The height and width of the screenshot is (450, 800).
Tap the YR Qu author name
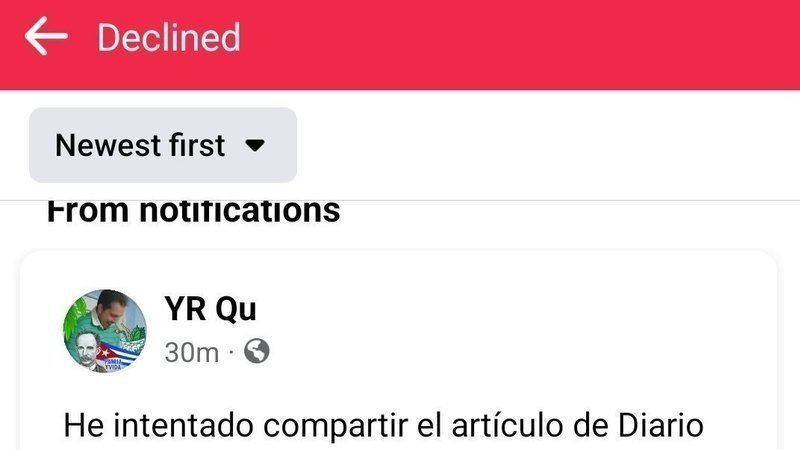[x=209, y=309]
